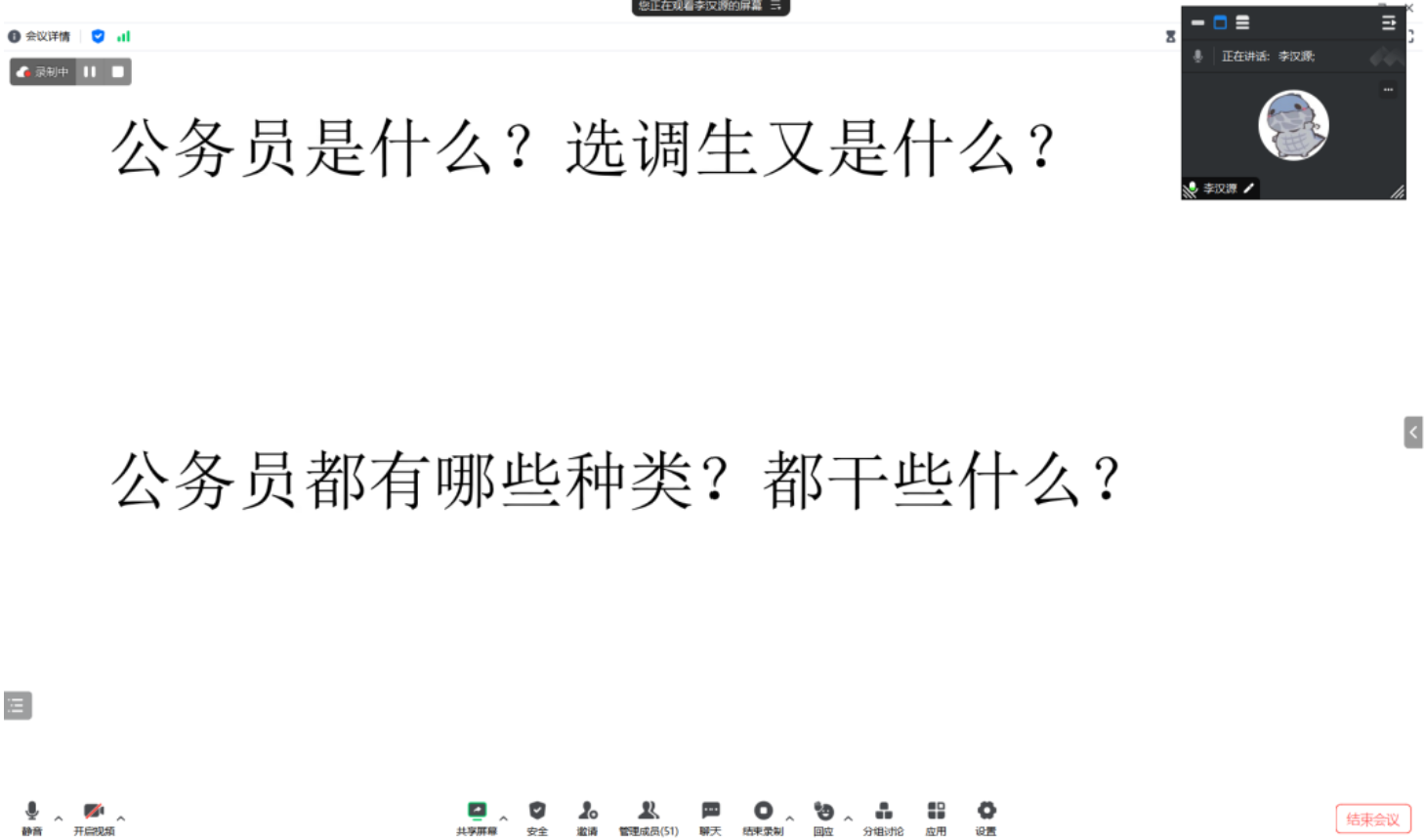
Task: Turn on camera with 开启视频
Action: tap(94, 817)
